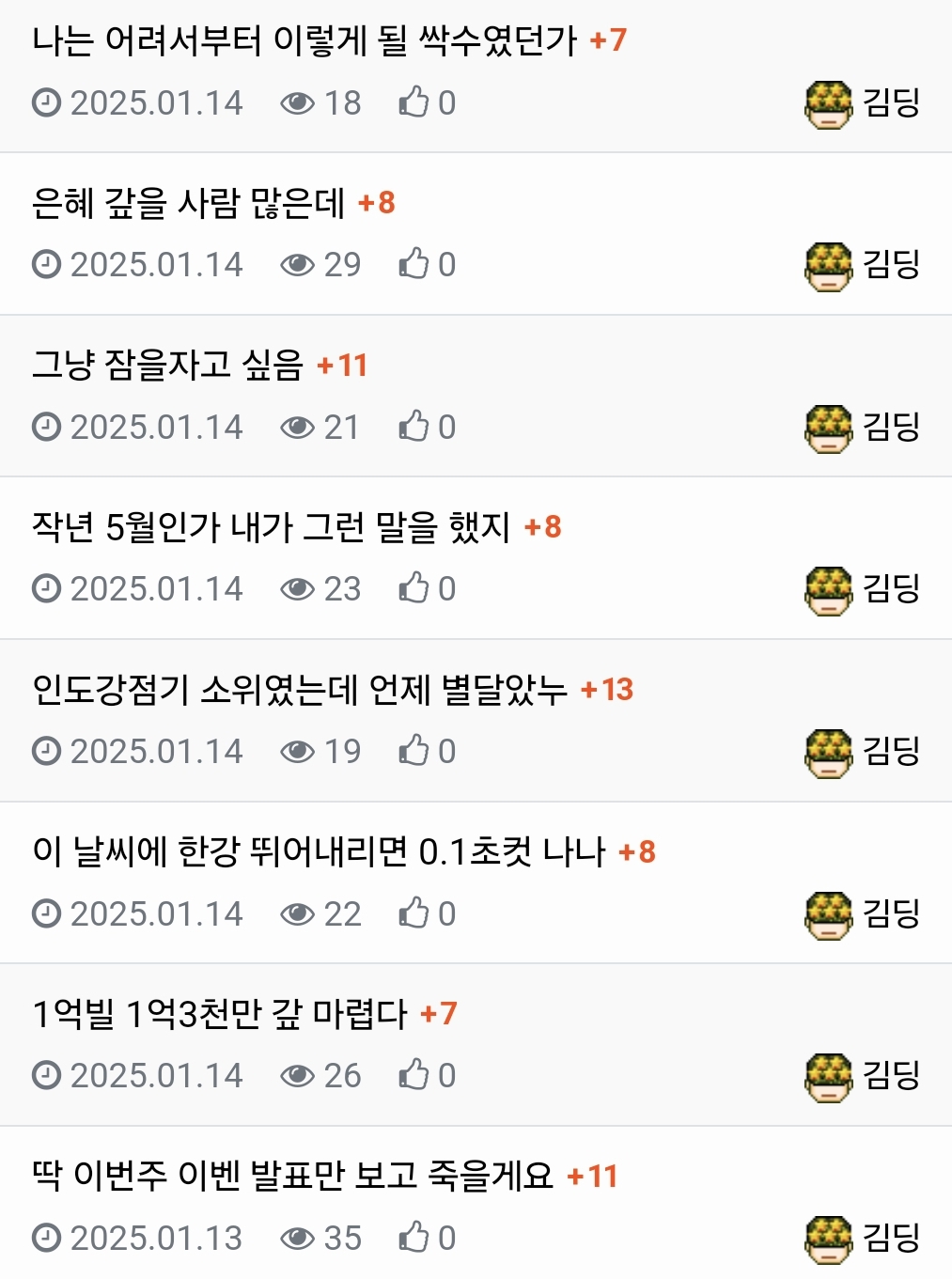Open the post '작년 5월인가 내가 그런 말을 했지'
This screenshot has height=1279, width=952.
point(271,527)
